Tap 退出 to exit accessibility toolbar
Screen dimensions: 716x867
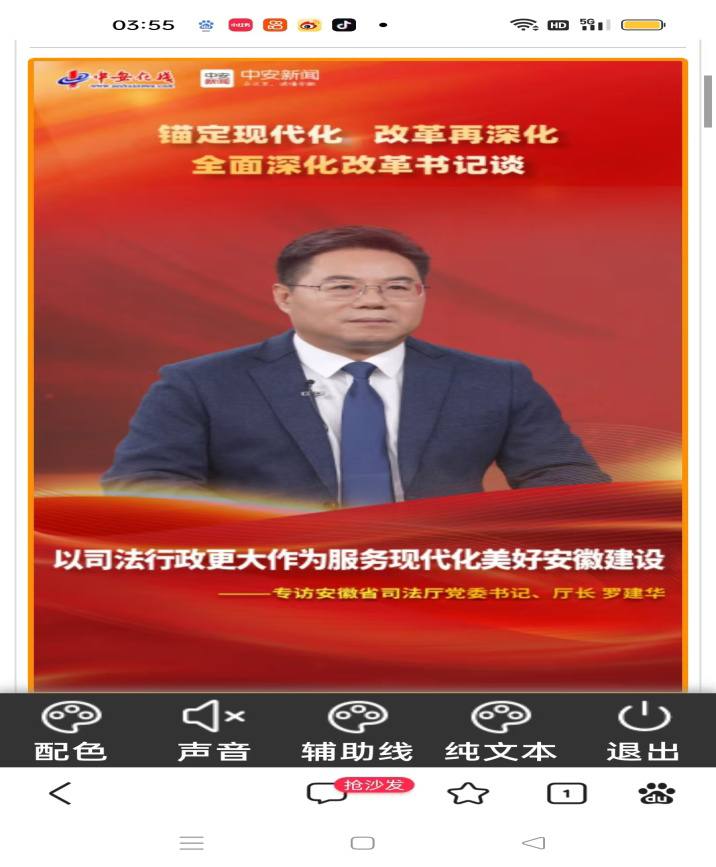643,730
